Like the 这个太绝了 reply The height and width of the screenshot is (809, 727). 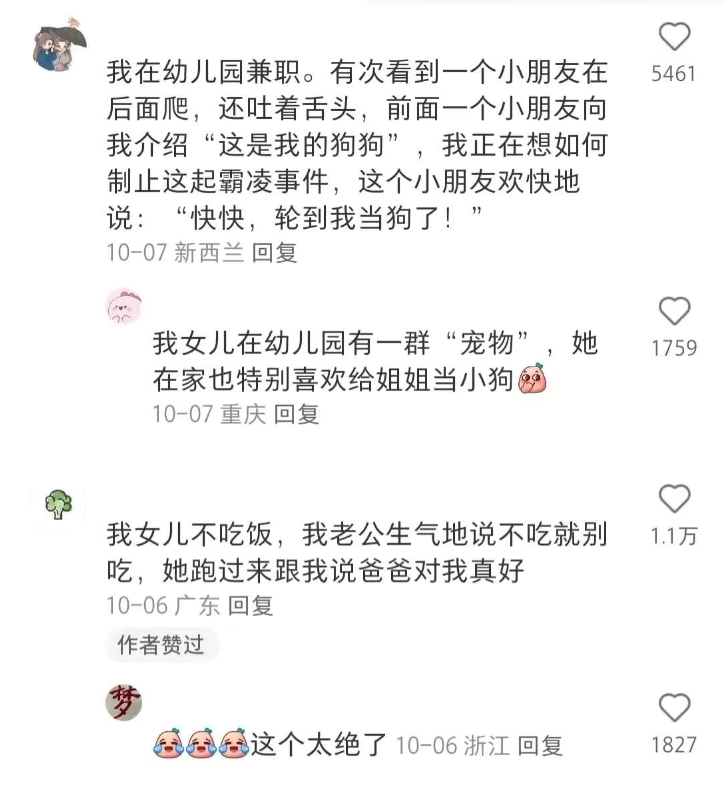pyautogui.click(x=674, y=709)
